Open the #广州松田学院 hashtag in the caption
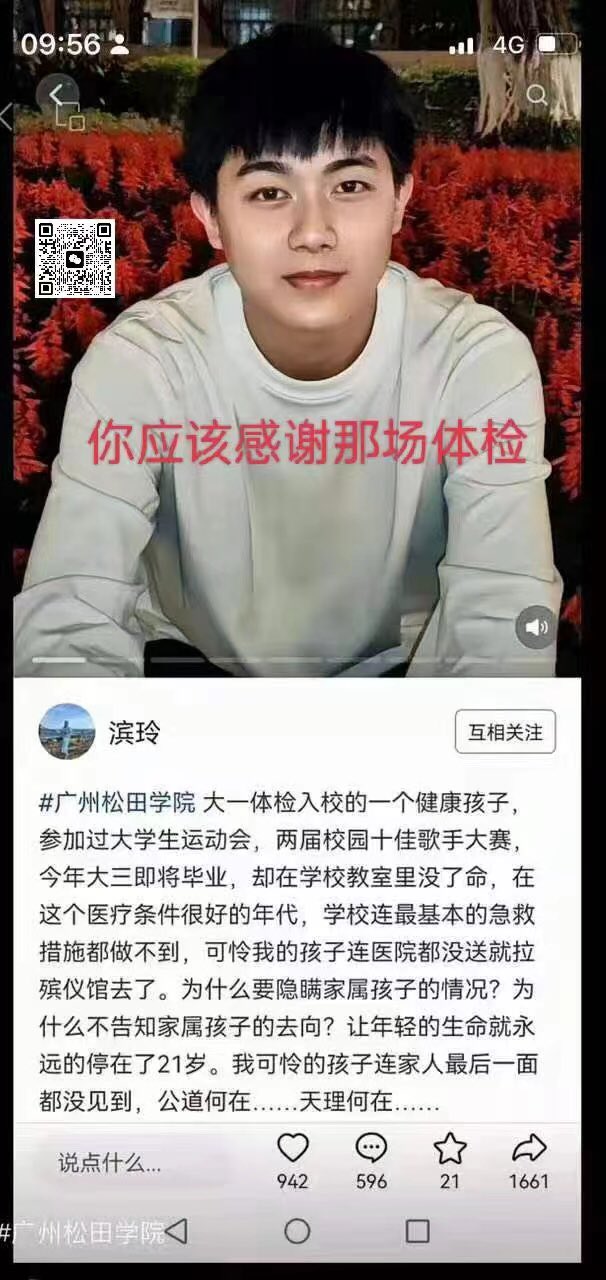Image resolution: width=606 pixels, height=1280 pixels. point(117,802)
